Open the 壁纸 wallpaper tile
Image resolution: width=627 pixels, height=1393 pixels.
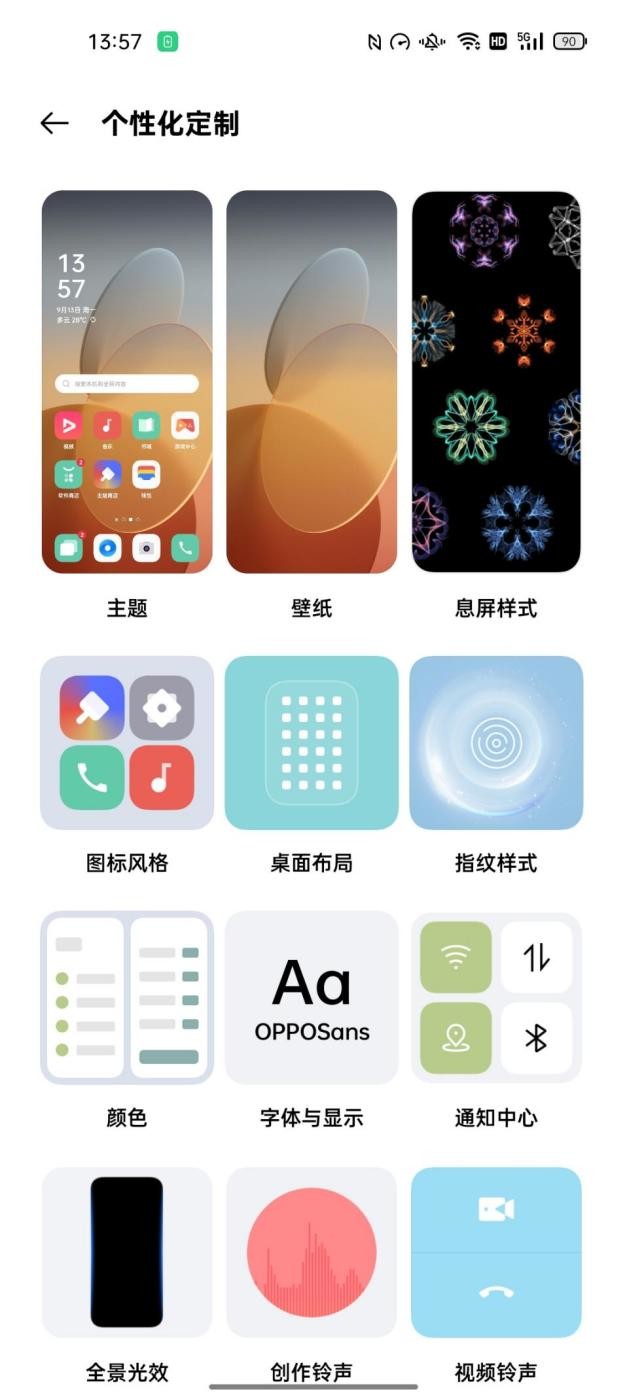312,382
